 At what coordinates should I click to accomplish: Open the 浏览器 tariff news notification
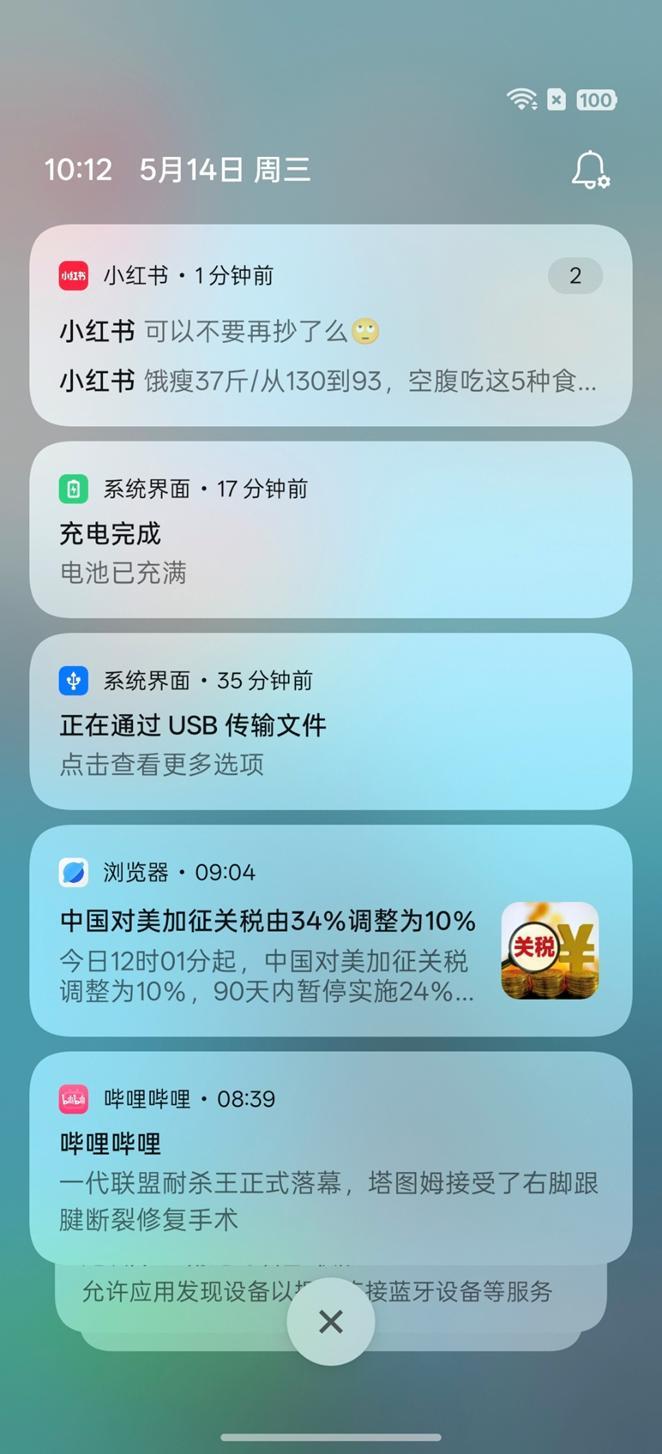coord(280,945)
